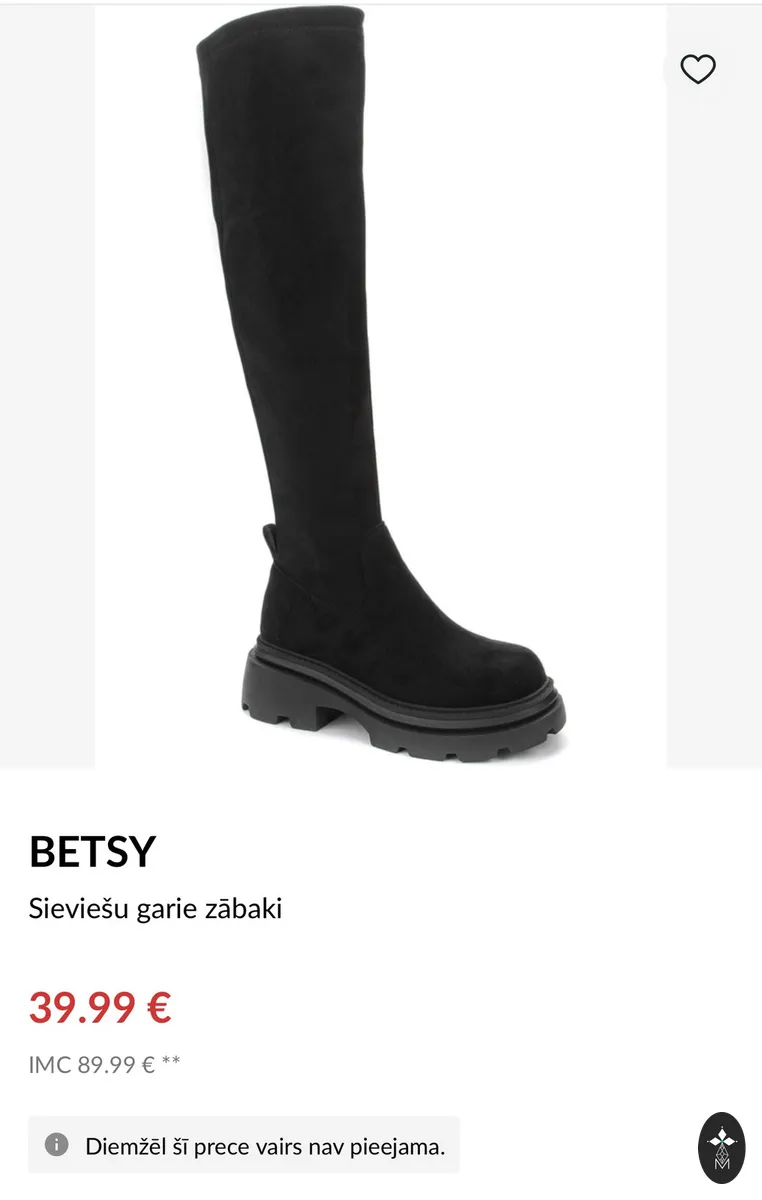Add the BETSY boots to favorites
This screenshot has height=1200, width=762.
coord(698,69)
